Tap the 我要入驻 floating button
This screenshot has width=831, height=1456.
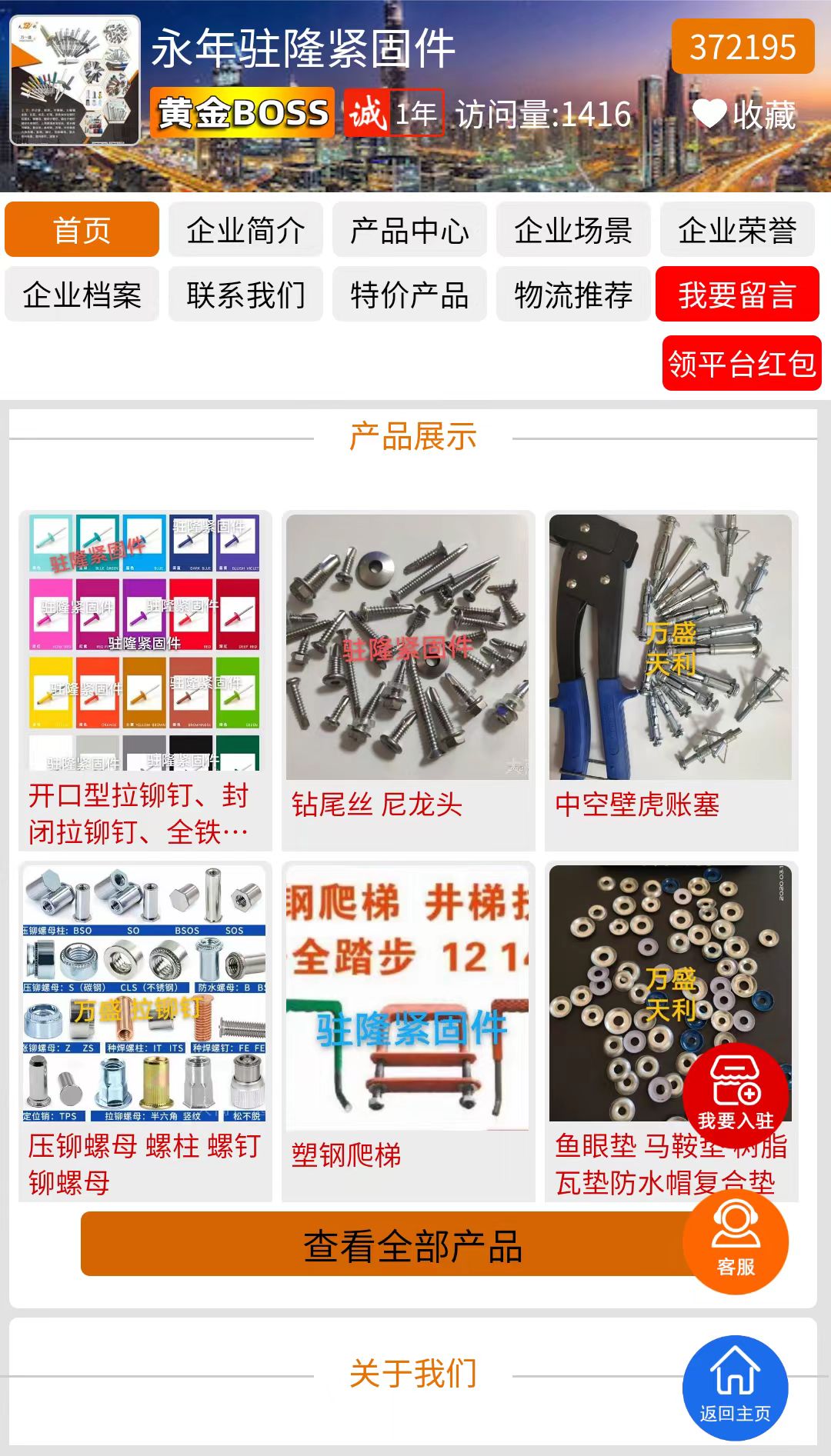pos(736,1095)
